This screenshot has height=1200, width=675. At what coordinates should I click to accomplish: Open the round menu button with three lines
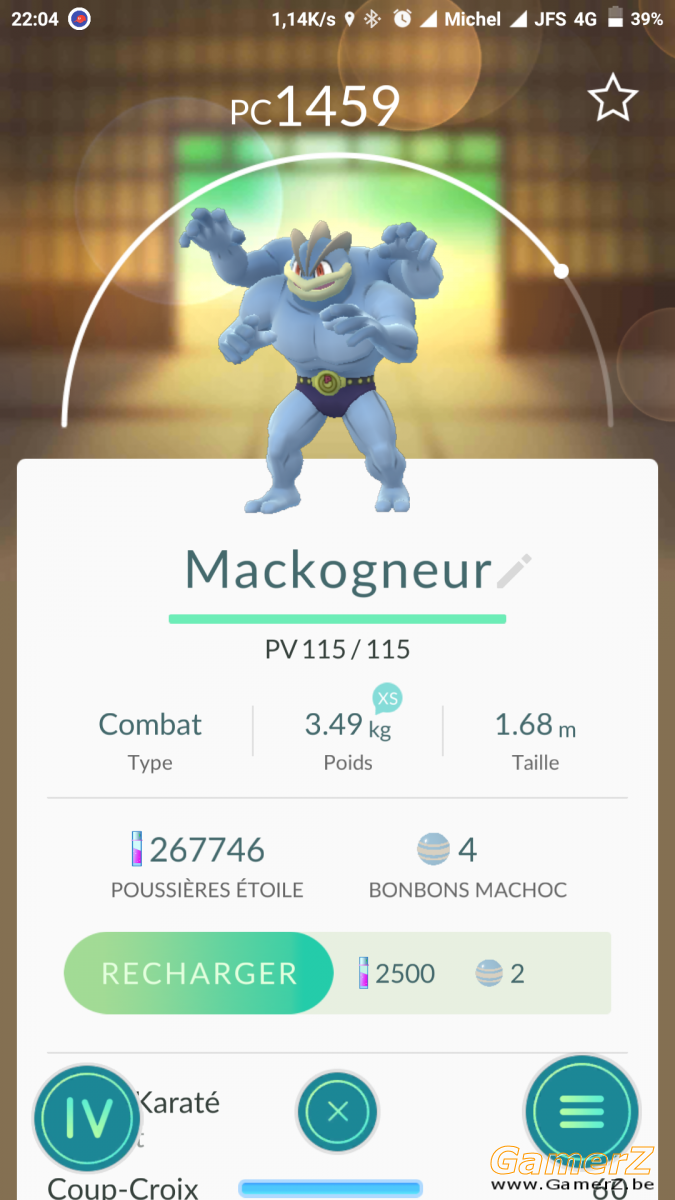pos(582,1112)
